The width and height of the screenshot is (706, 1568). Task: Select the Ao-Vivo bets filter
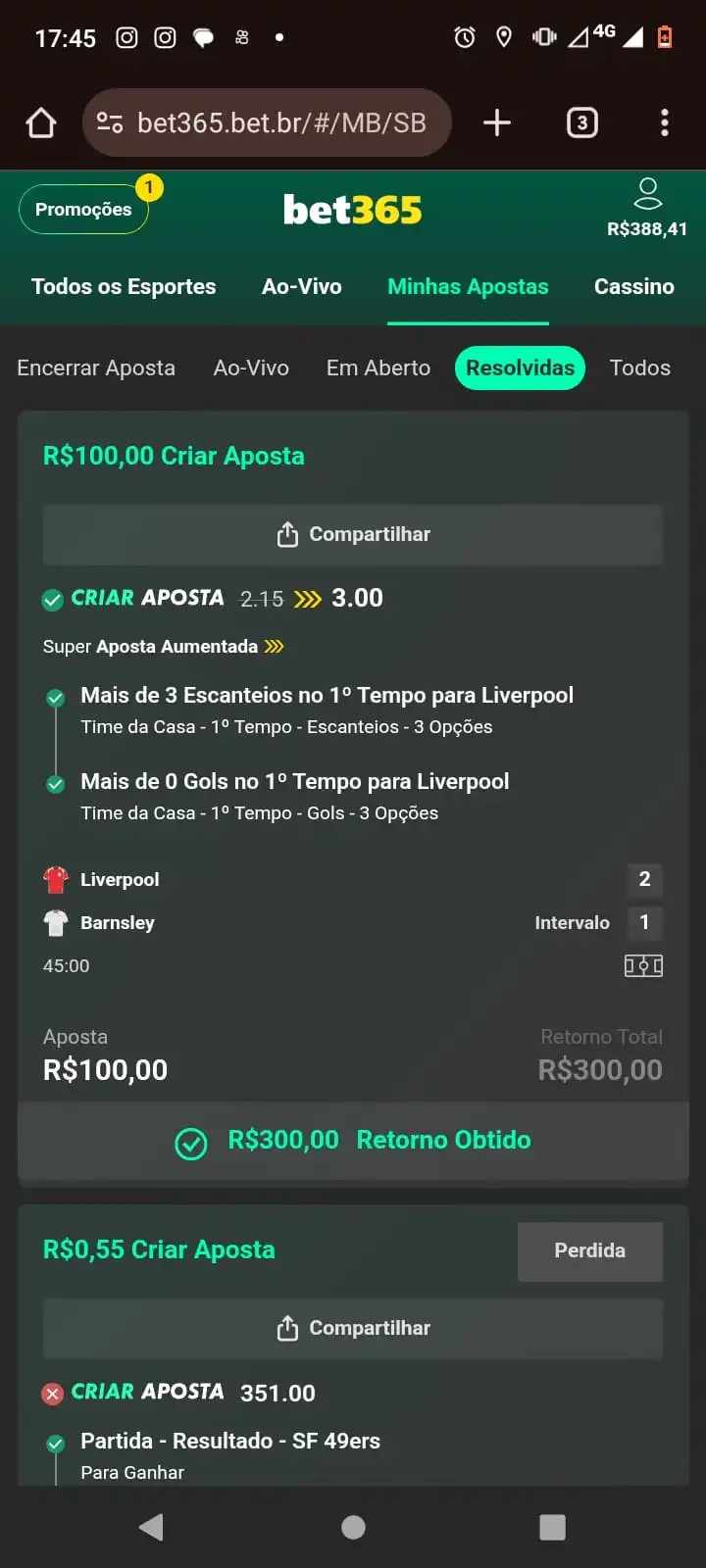pos(251,368)
